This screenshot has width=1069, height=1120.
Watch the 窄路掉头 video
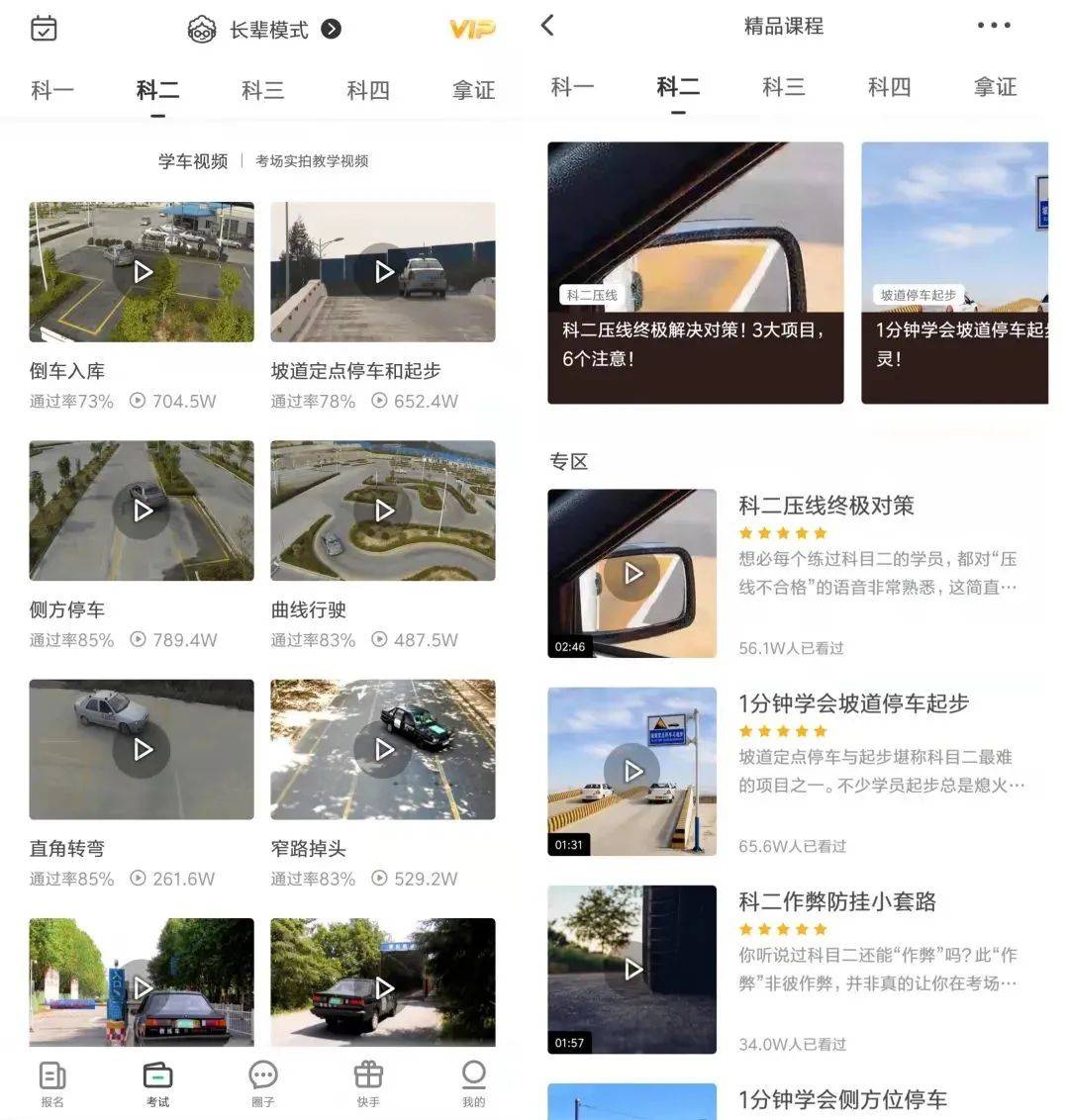383,749
